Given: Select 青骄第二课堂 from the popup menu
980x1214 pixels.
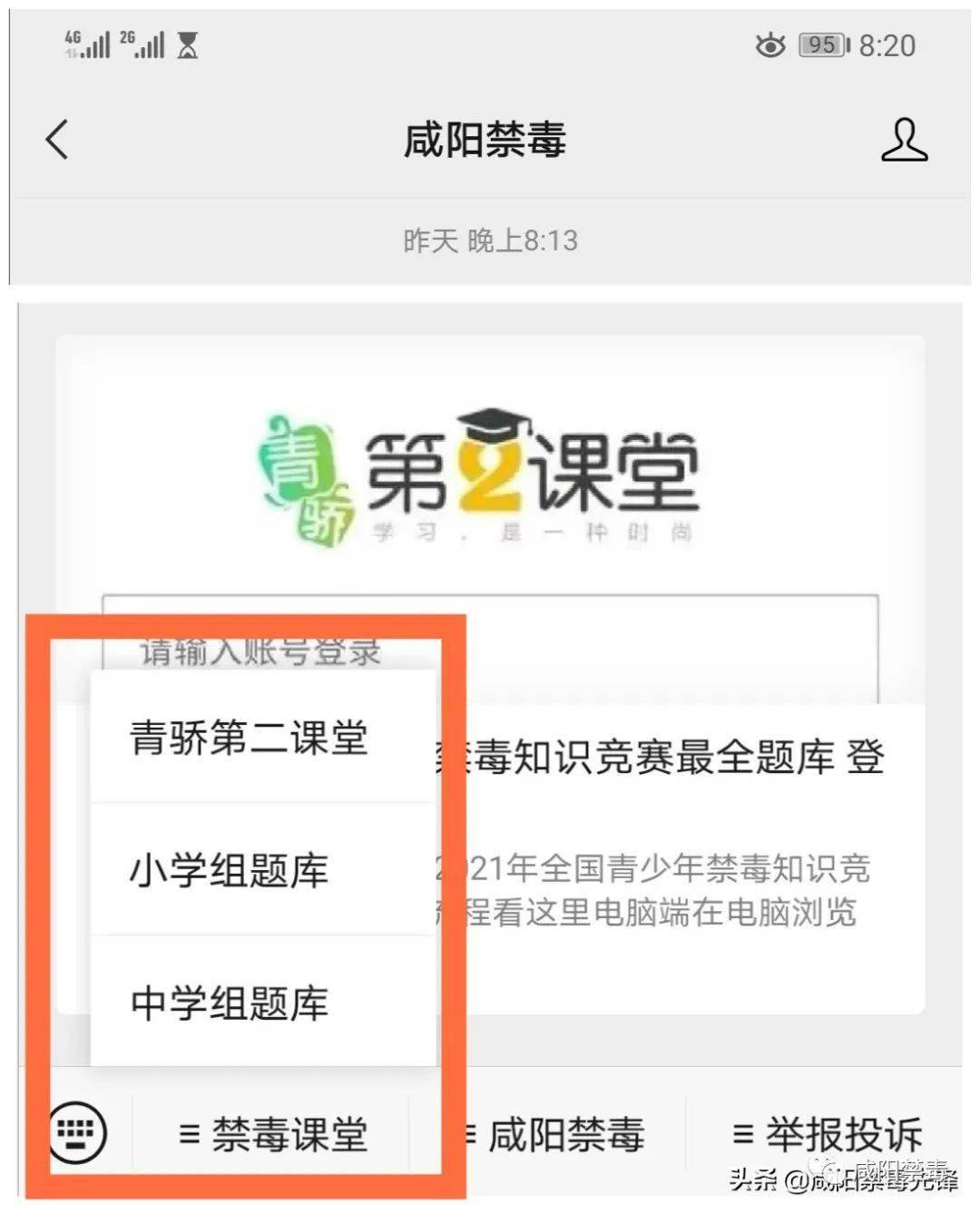Looking at the screenshot, I should tap(249, 737).
